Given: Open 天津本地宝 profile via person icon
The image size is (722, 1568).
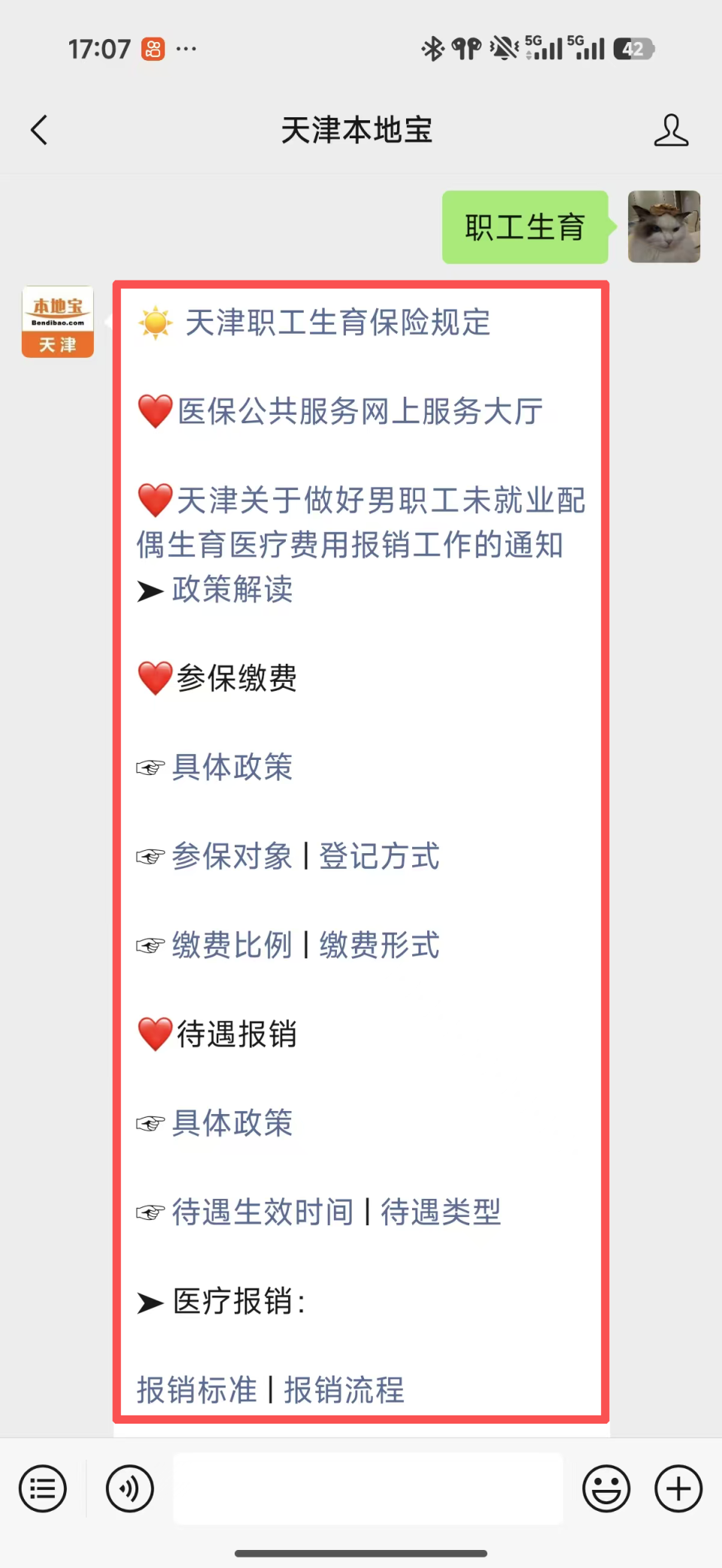Looking at the screenshot, I should click(x=672, y=129).
